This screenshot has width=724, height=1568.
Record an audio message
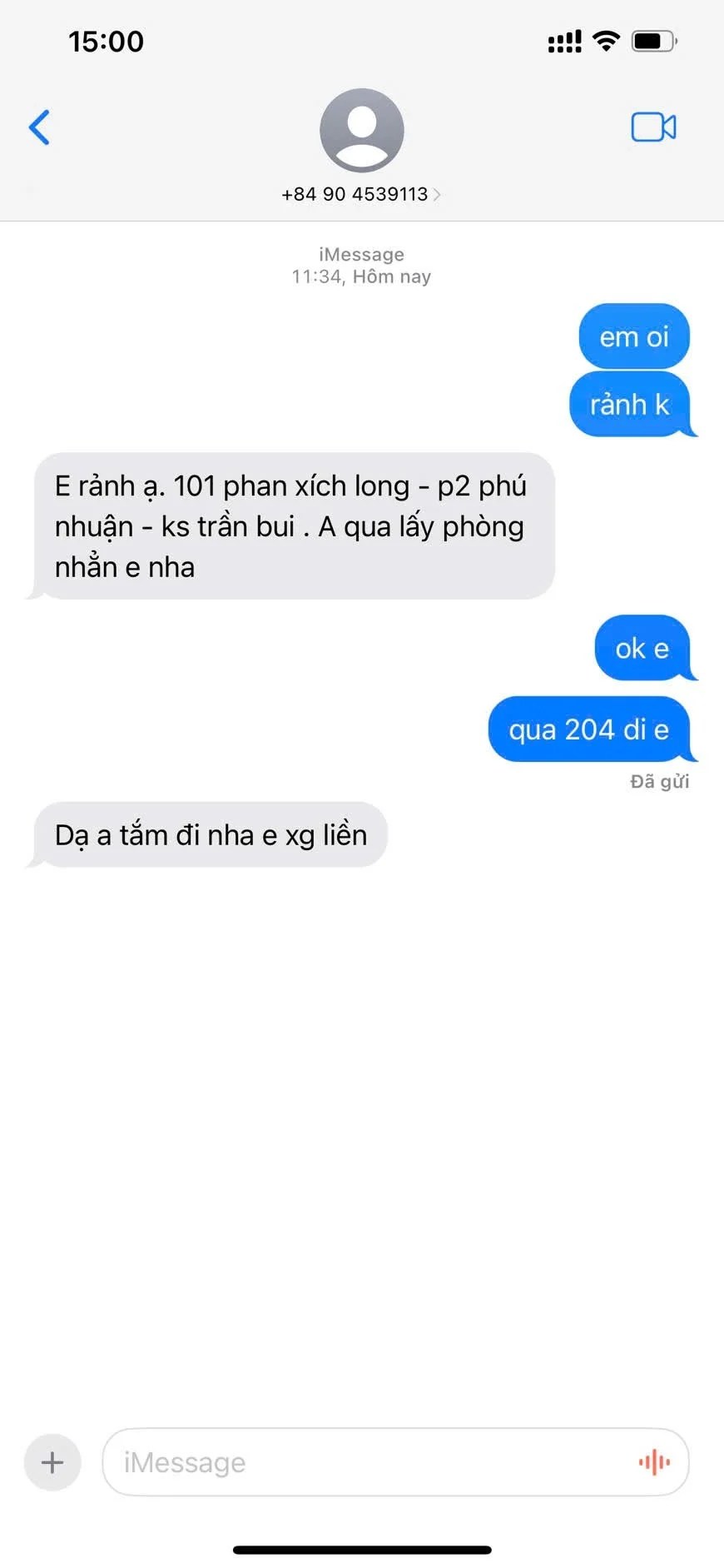(654, 1461)
